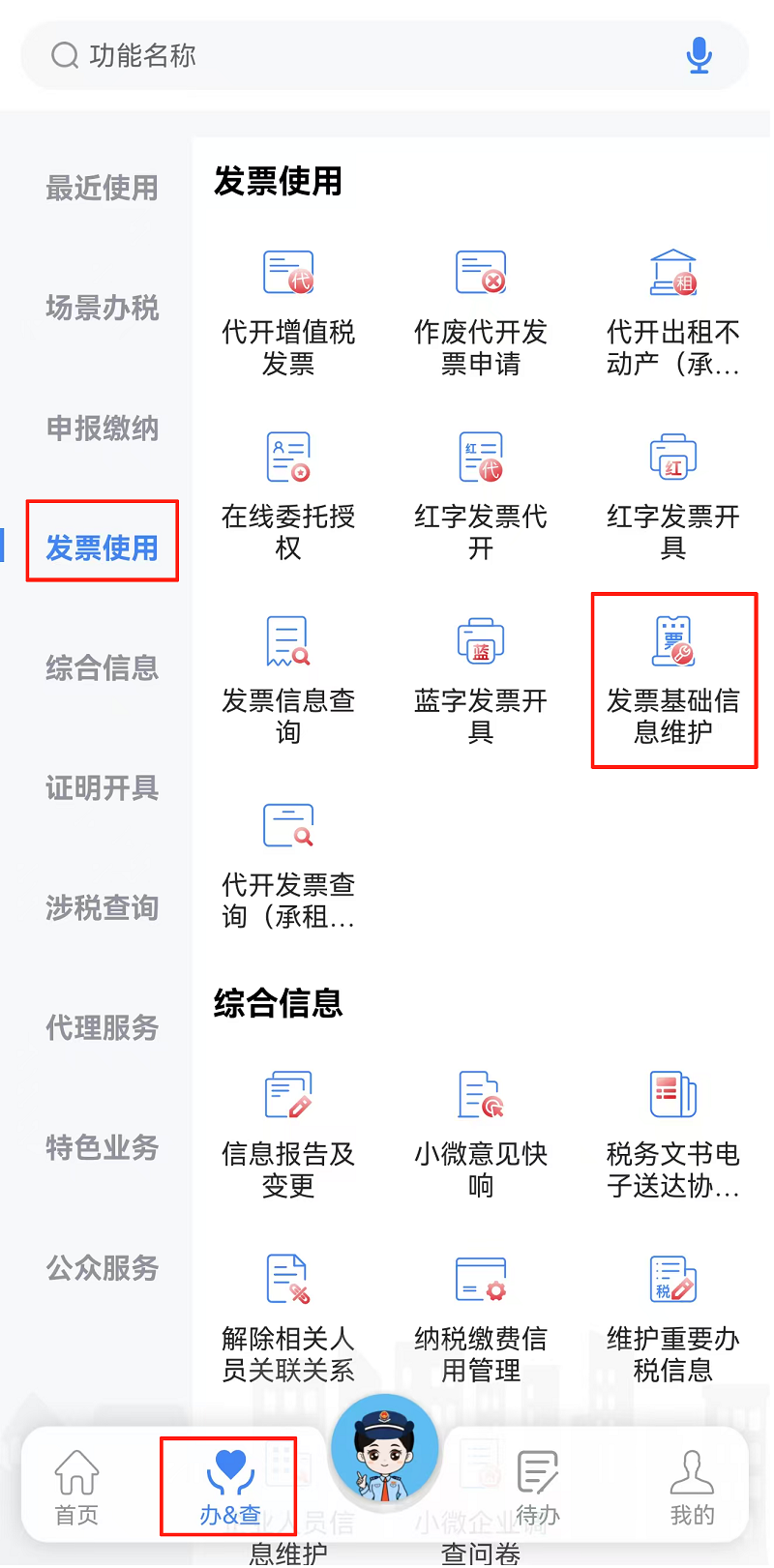Open 代开增值税发票
The image size is (774, 1568).
click(x=288, y=311)
